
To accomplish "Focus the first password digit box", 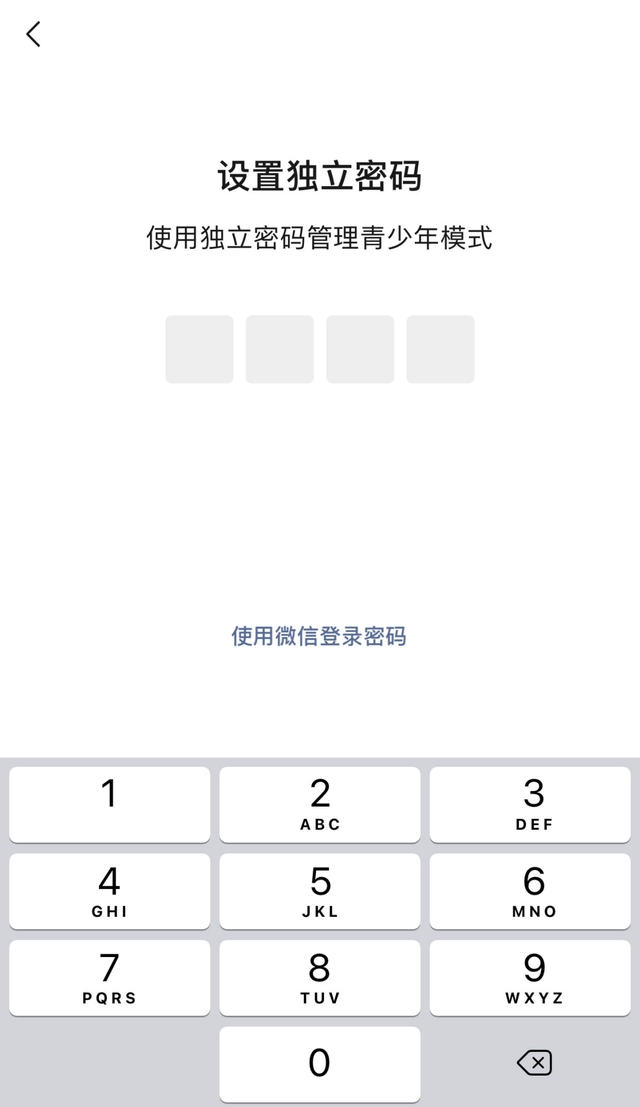I will 199,349.
